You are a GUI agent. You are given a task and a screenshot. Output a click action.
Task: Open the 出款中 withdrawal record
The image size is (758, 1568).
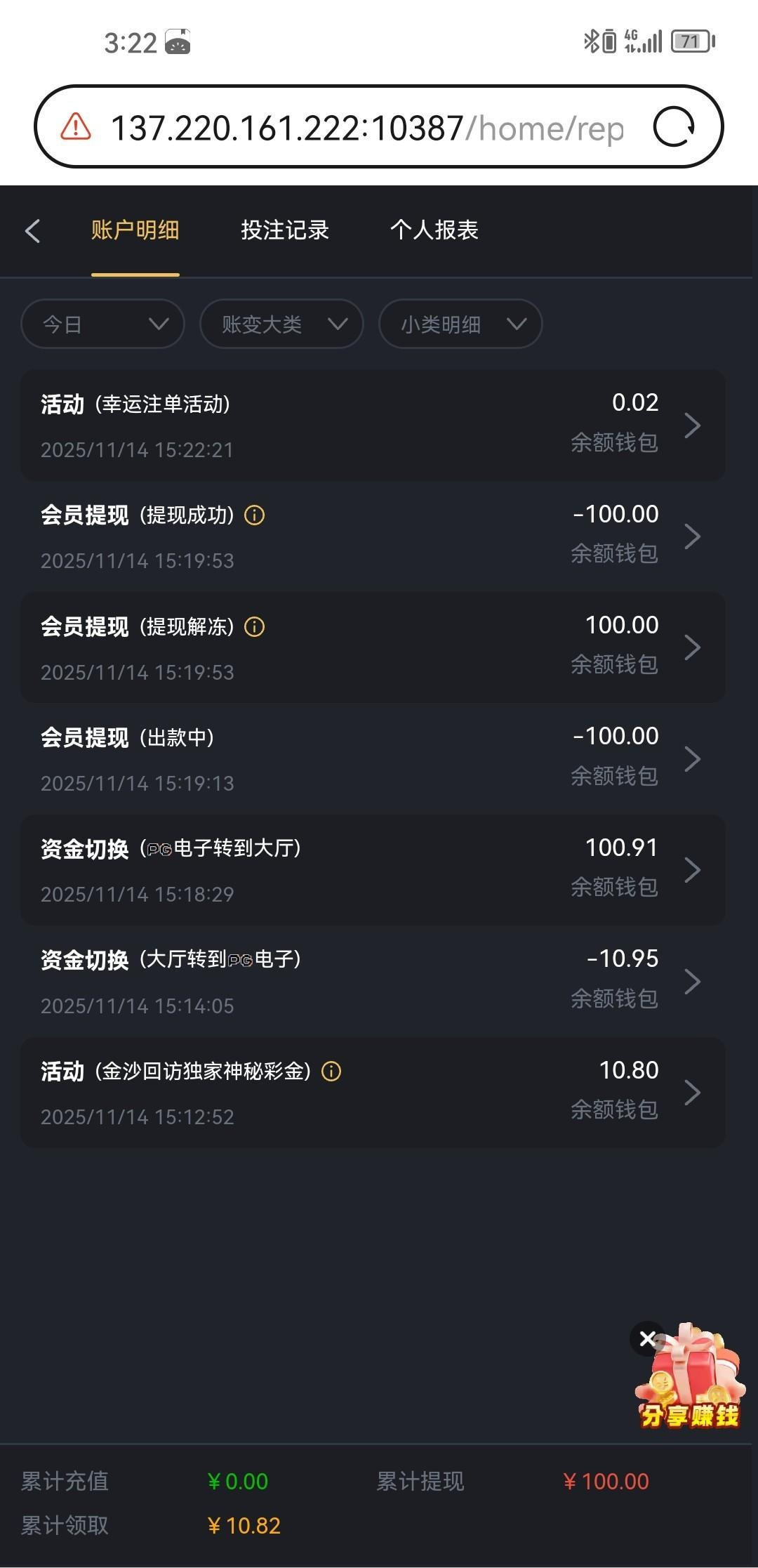tap(372, 759)
